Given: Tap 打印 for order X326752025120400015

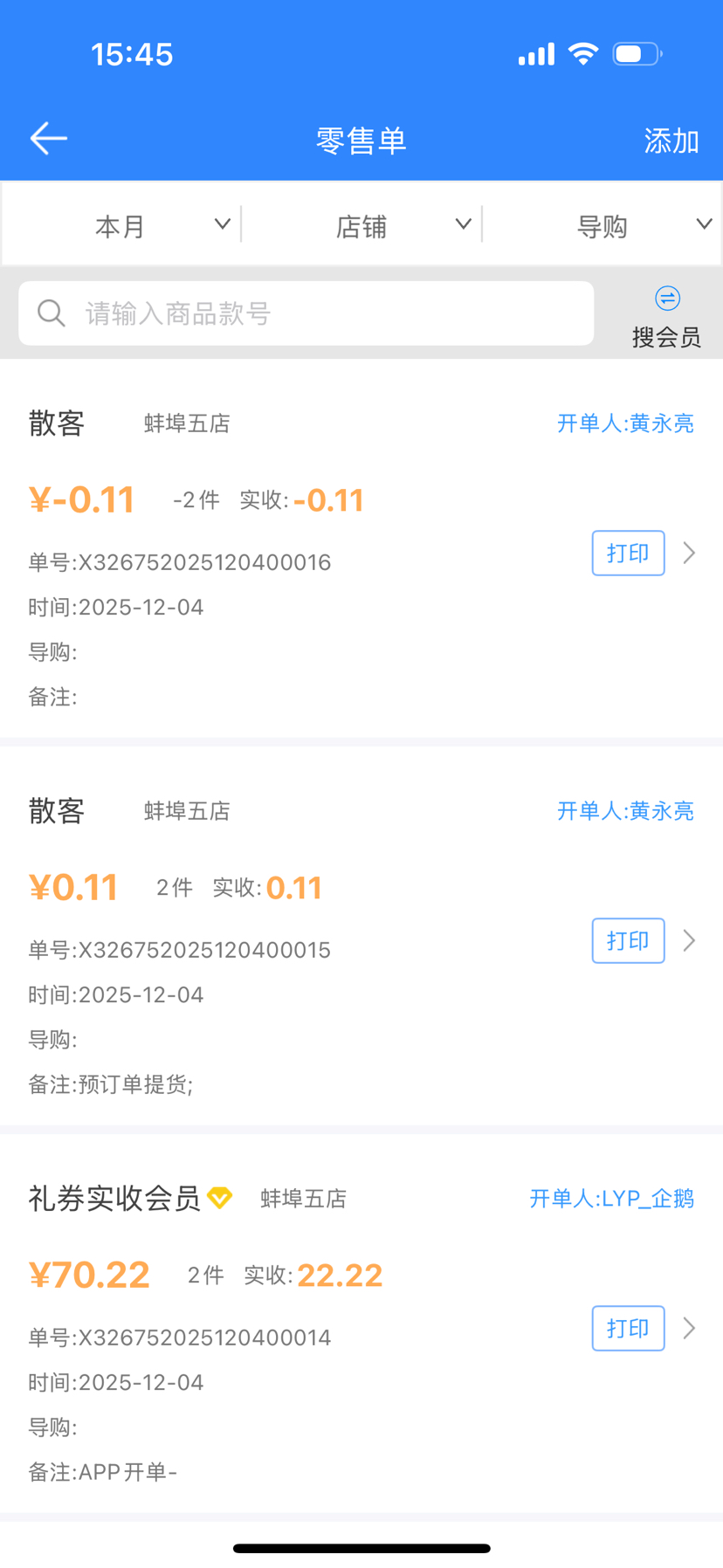Looking at the screenshot, I should point(628,940).
